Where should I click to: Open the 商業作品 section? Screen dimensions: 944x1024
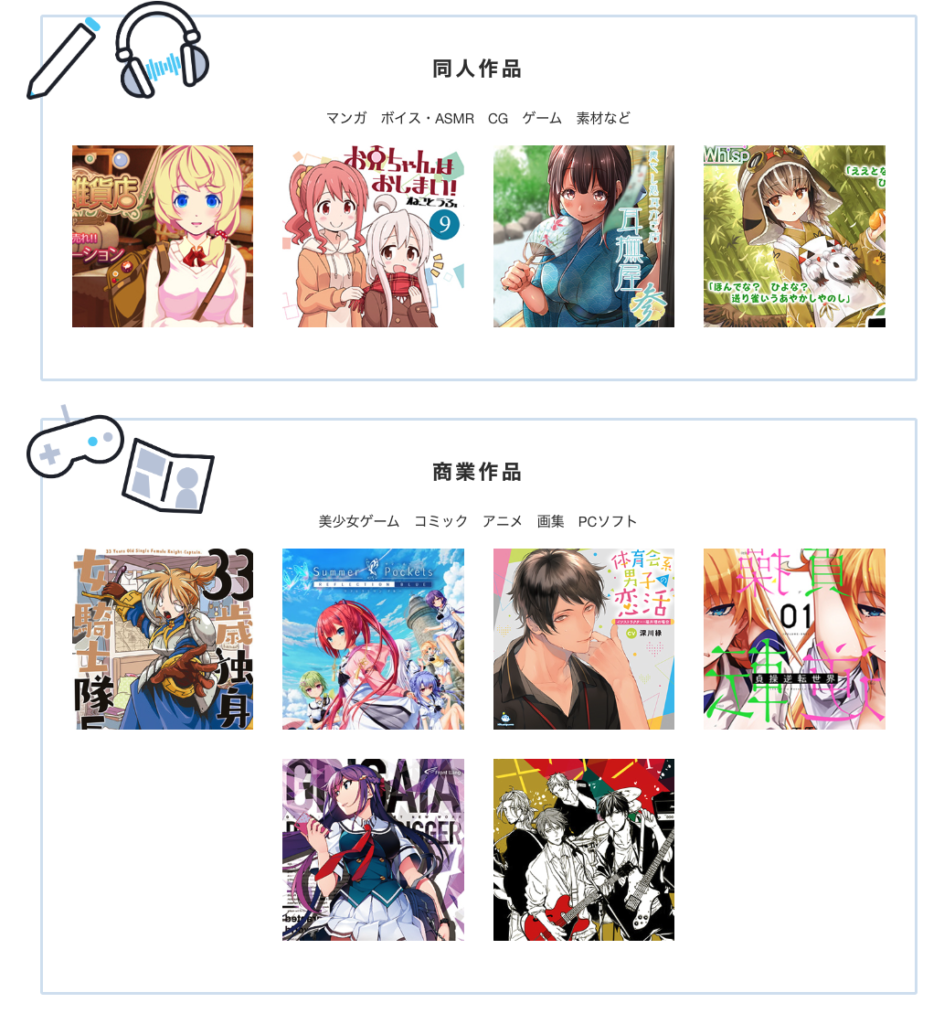[x=477, y=472]
